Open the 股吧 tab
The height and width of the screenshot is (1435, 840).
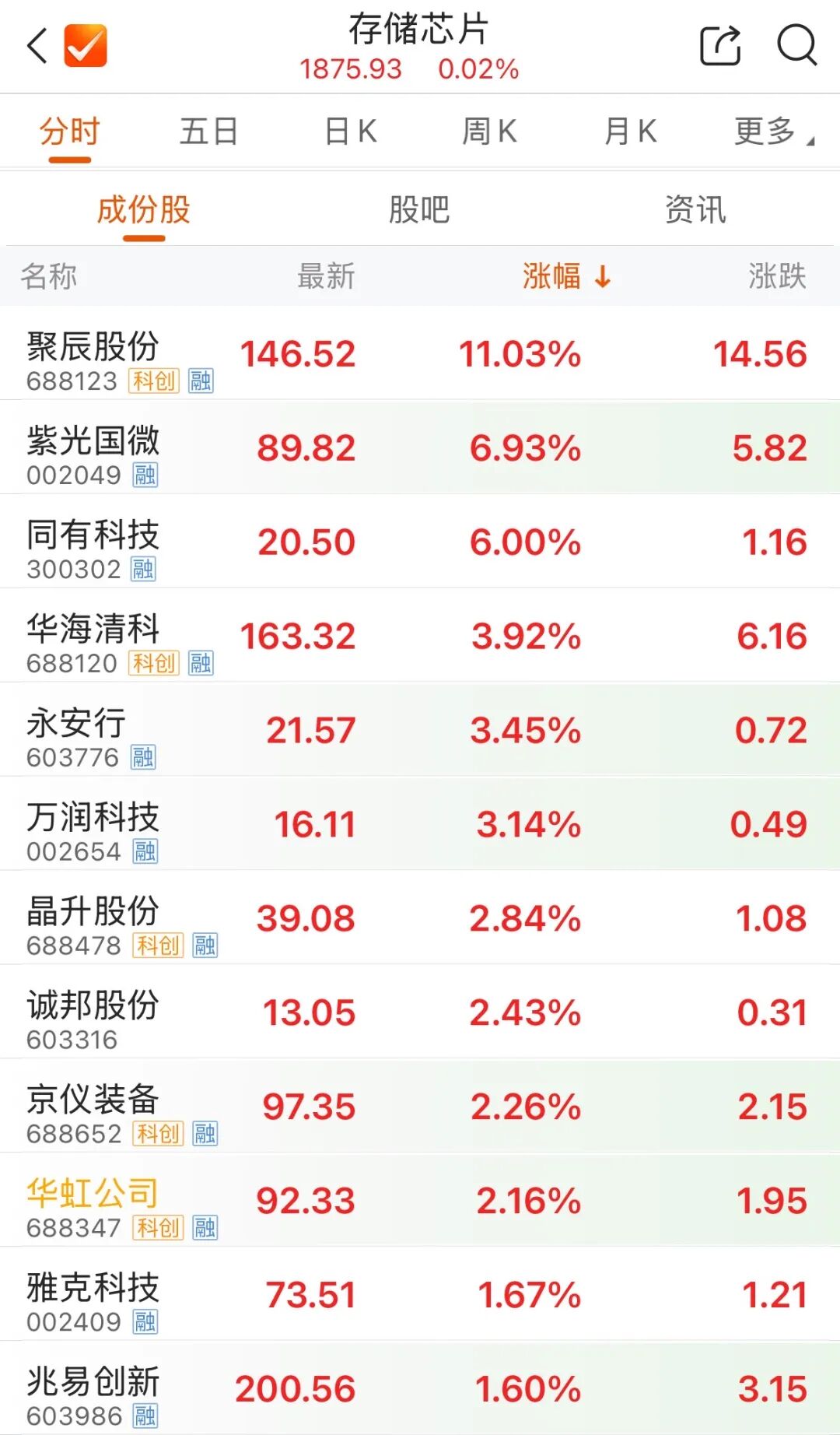pos(419,210)
